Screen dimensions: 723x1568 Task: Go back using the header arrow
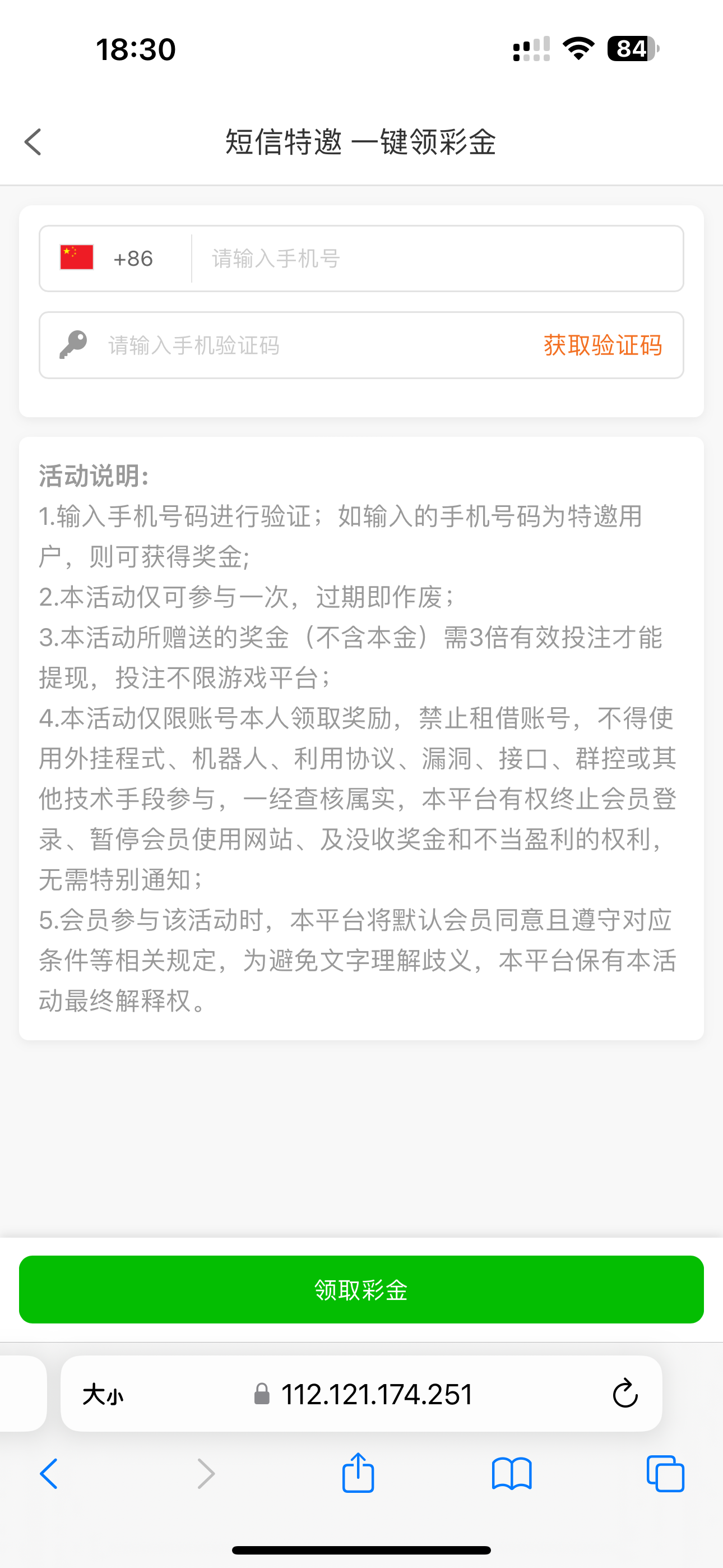click(x=33, y=142)
